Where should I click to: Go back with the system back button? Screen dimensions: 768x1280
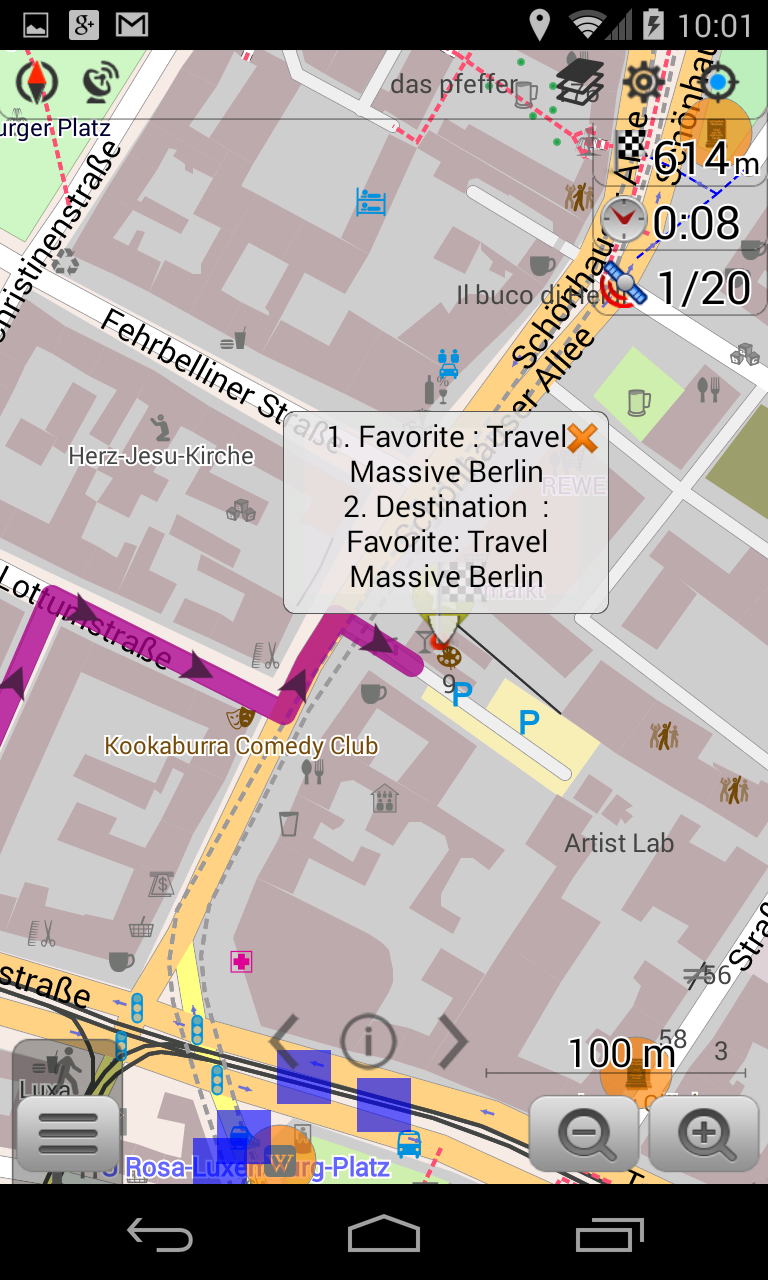[160, 1235]
